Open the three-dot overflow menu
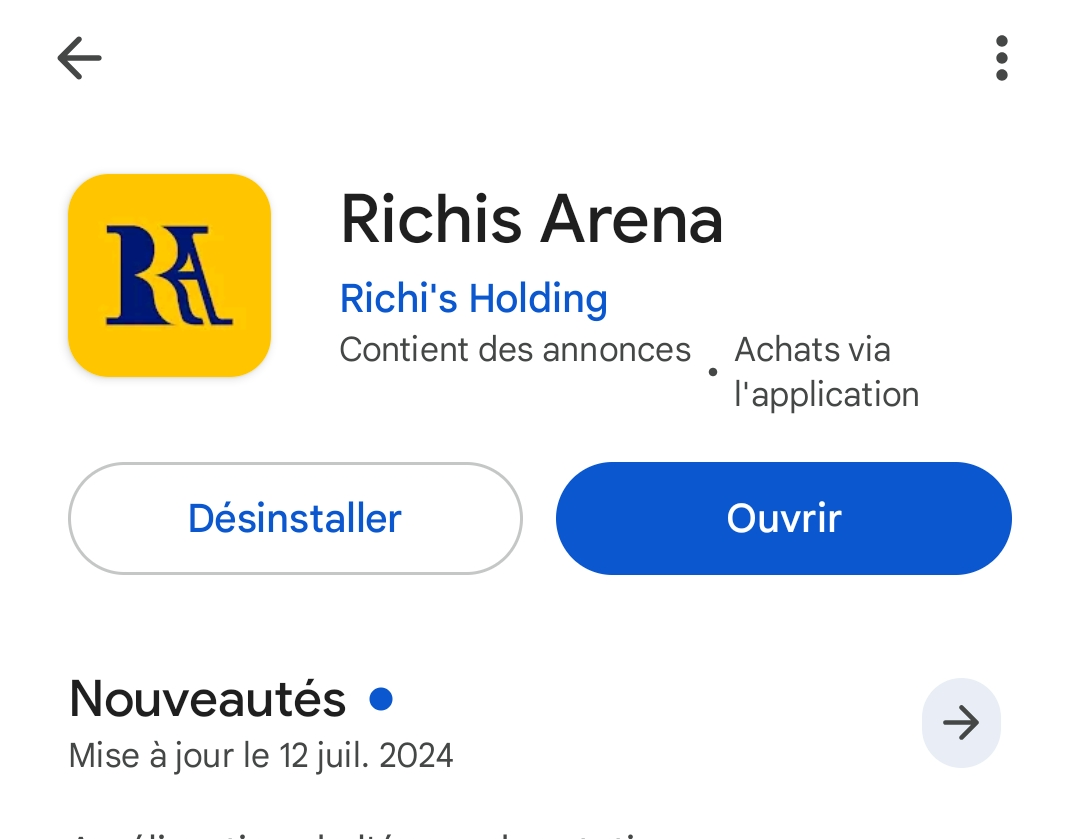The height and width of the screenshot is (839, 1080). pyautogui.click(x=1001, y=58)
